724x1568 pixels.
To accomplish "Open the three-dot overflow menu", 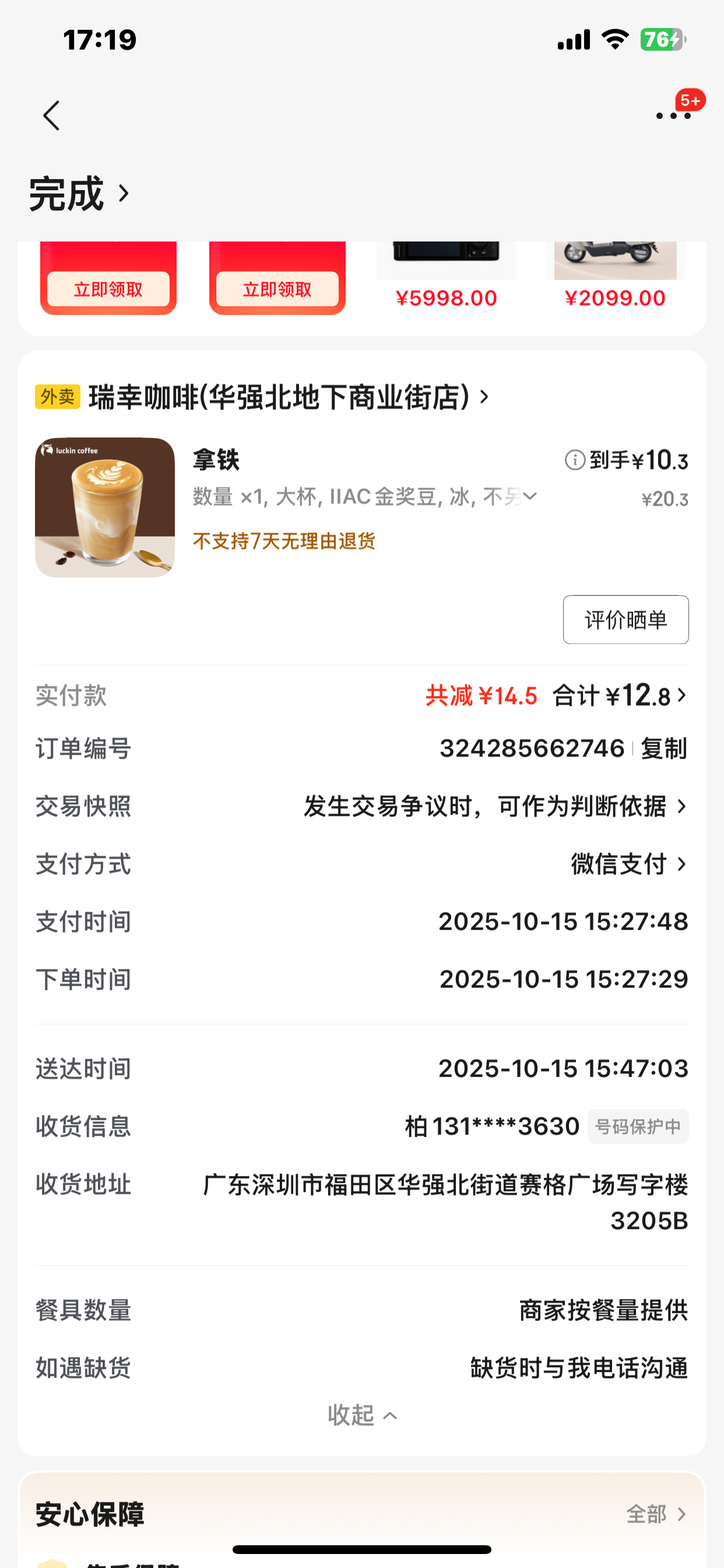I will [673, 116].
